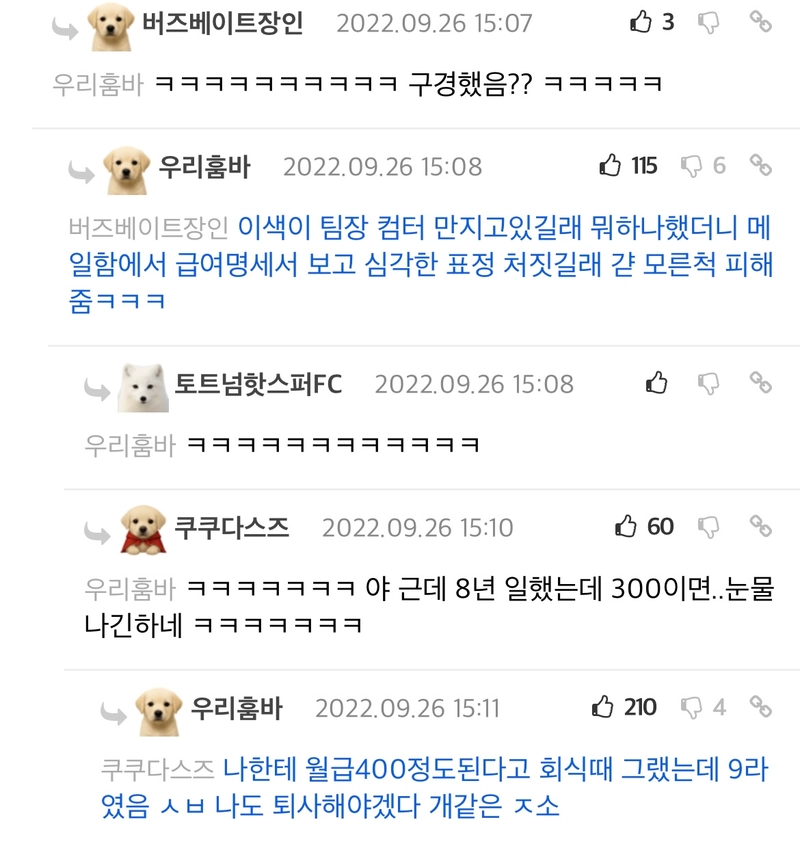Like 토트넘핫스퍼FC's comment
Viewport: 800px width, 842px height.
click(656, 383)
